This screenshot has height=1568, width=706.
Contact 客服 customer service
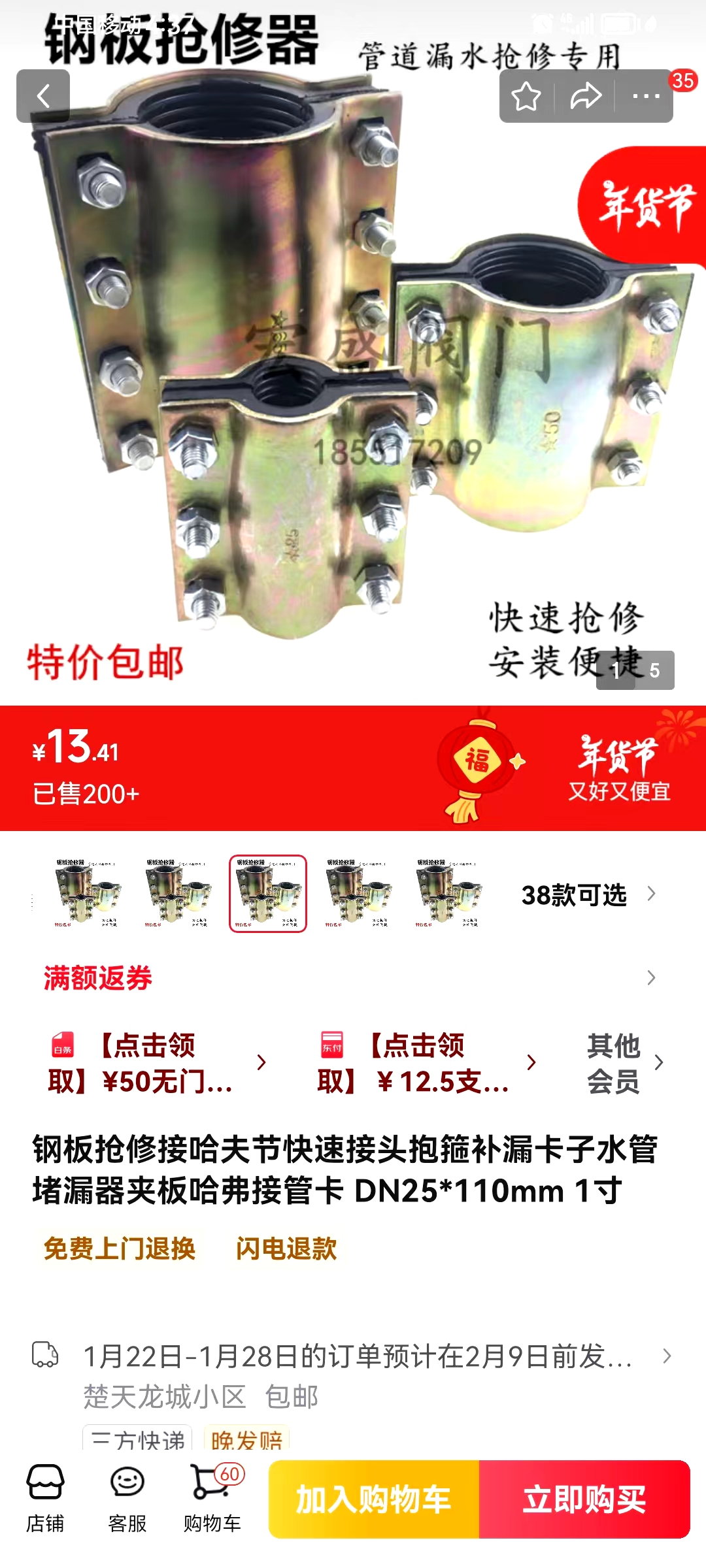[x=127, y=1498]
